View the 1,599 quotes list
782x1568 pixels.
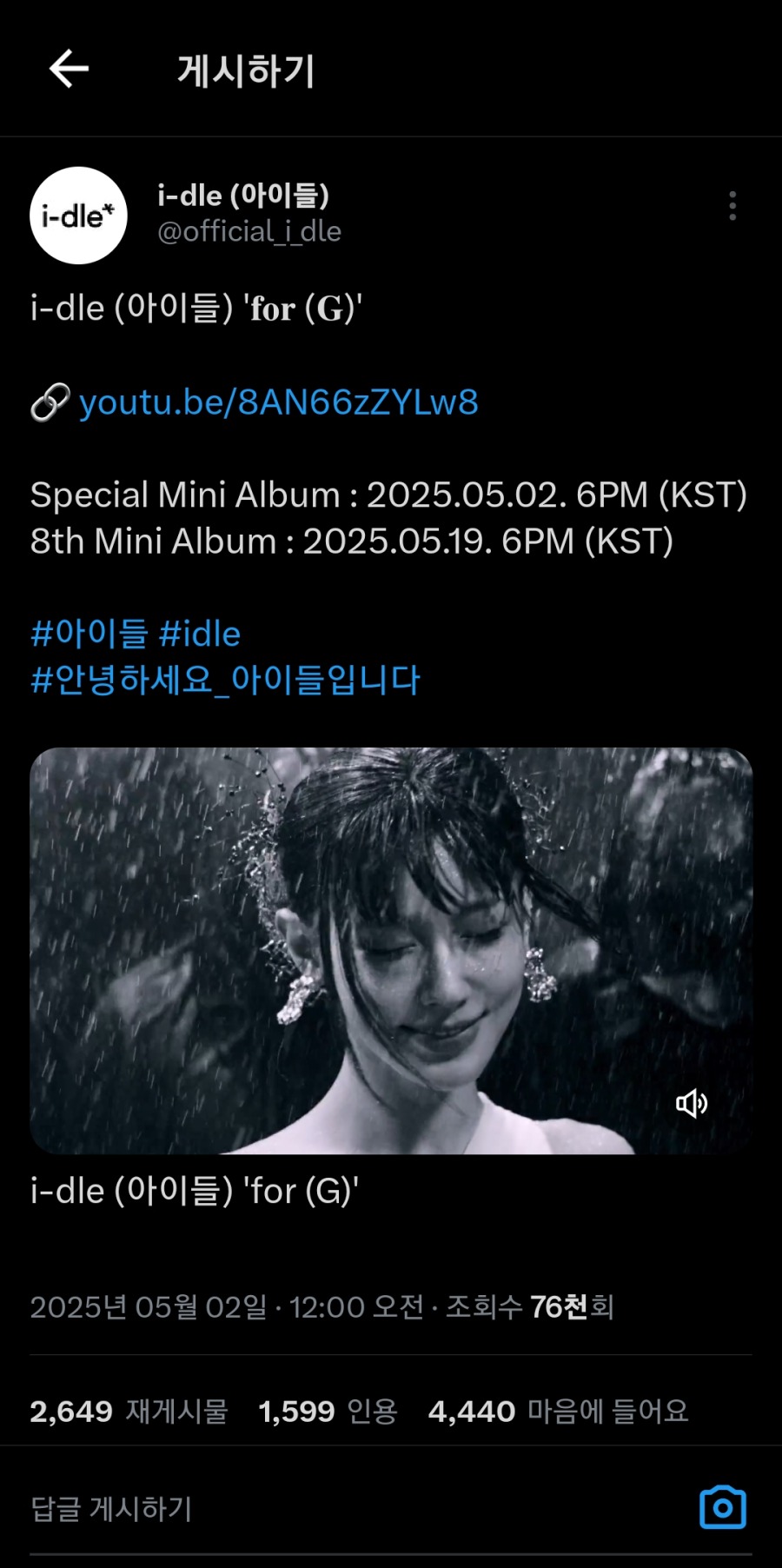pyautogui.click(x=328, y=1411)
